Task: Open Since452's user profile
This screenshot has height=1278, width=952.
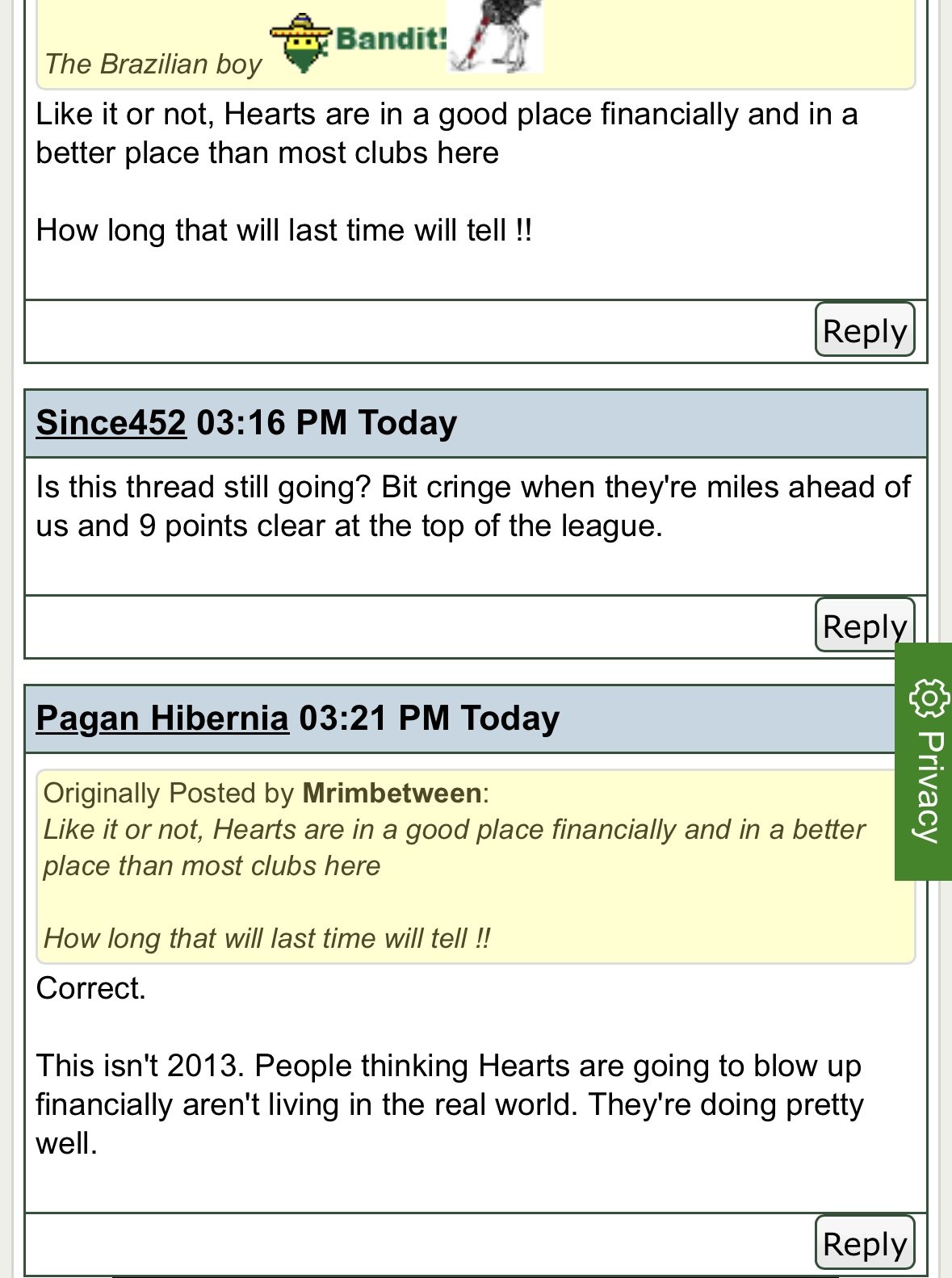Action: (x=111, y=423)
